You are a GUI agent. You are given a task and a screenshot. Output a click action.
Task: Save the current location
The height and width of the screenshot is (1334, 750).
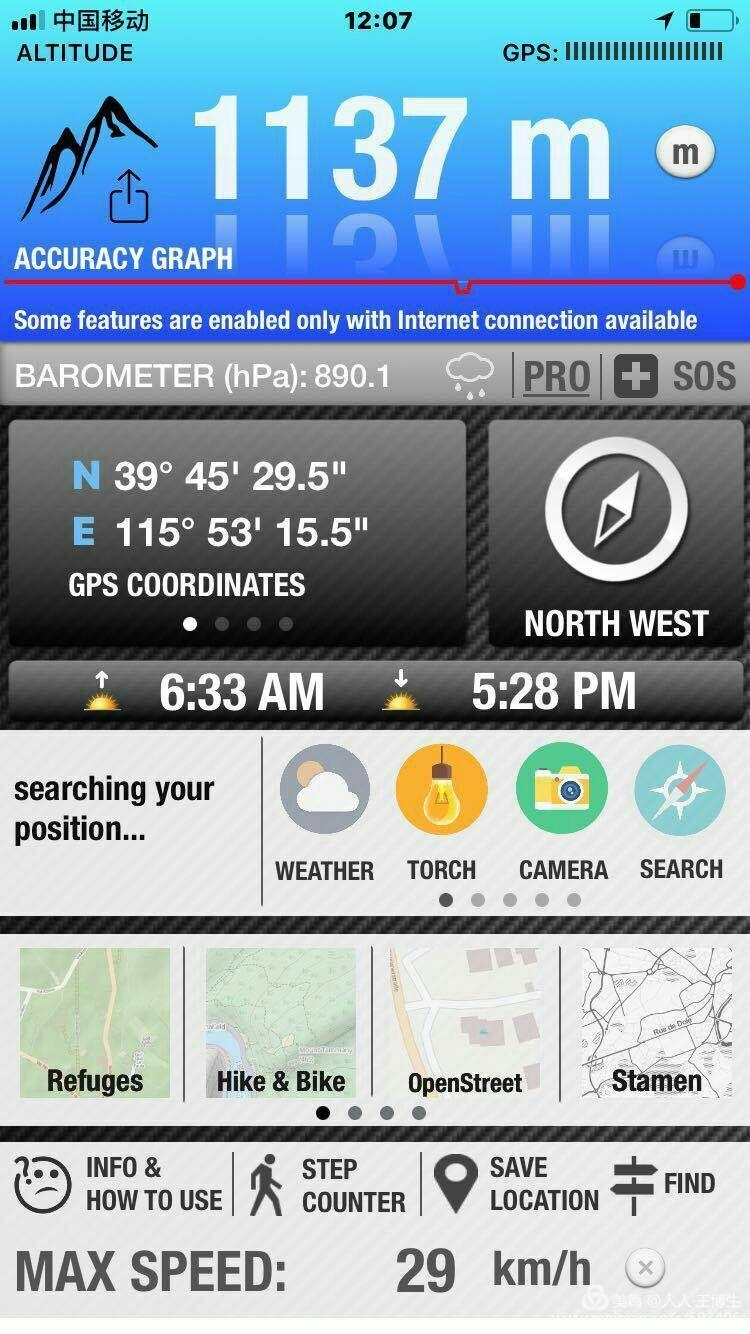coord(516,1184)
